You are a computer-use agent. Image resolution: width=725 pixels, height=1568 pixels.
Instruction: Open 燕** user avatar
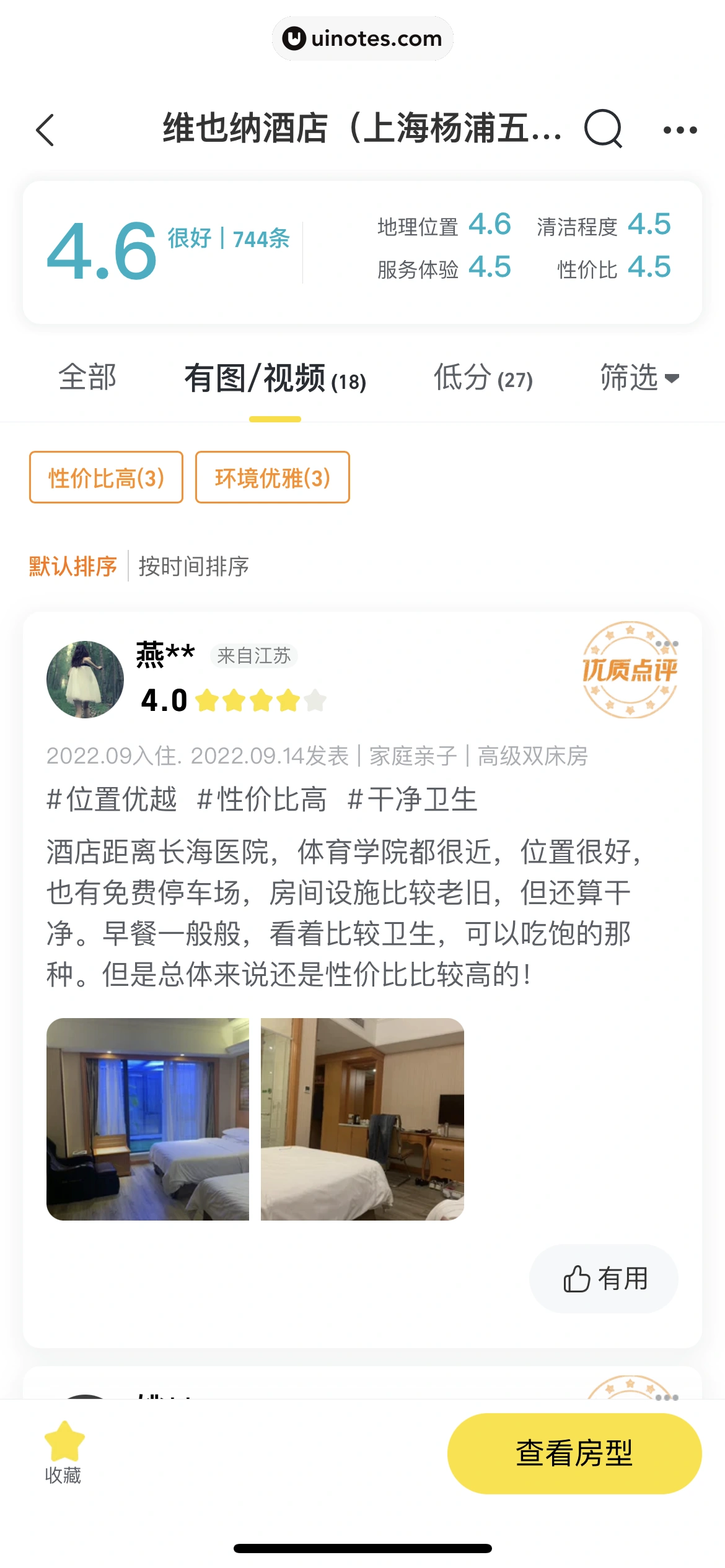85,679
